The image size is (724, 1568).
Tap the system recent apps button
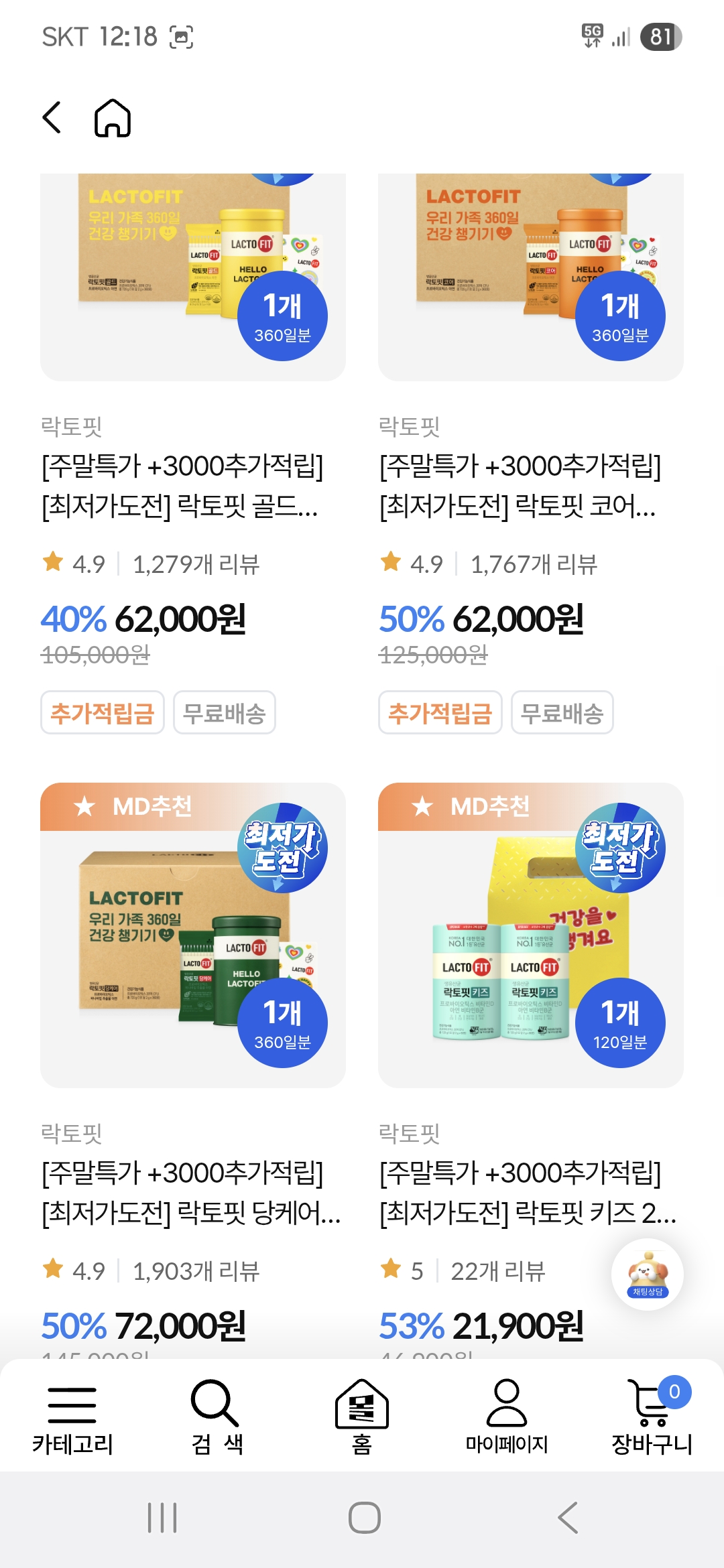(x=162, y=1518)
